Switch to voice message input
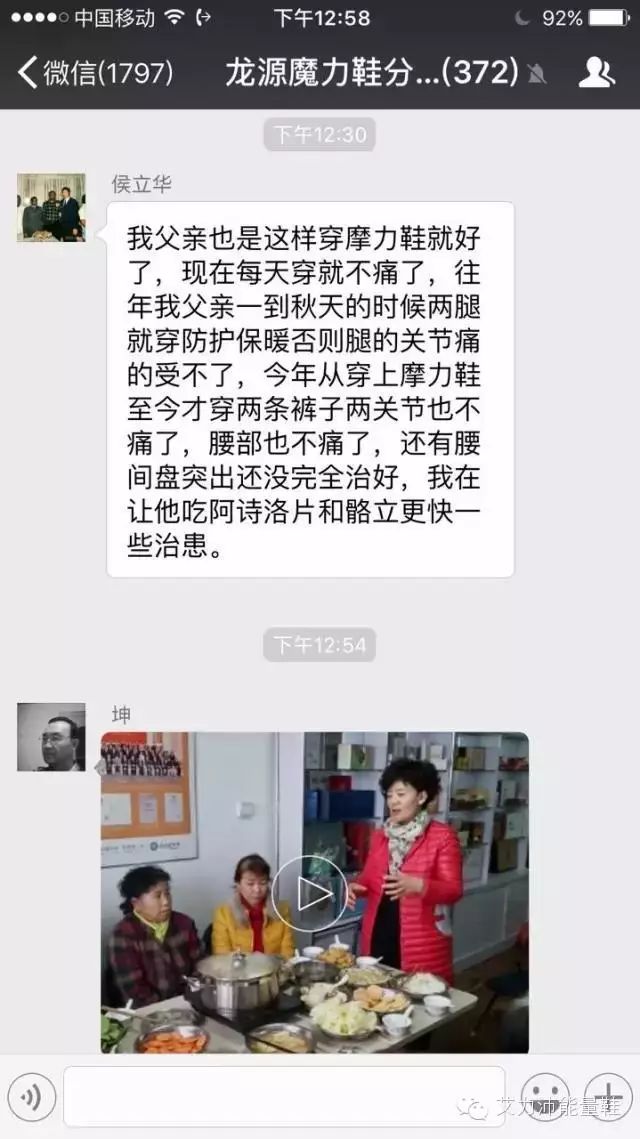Image resolution: width=640 pixels, height=1139 pixels. 31,1097
